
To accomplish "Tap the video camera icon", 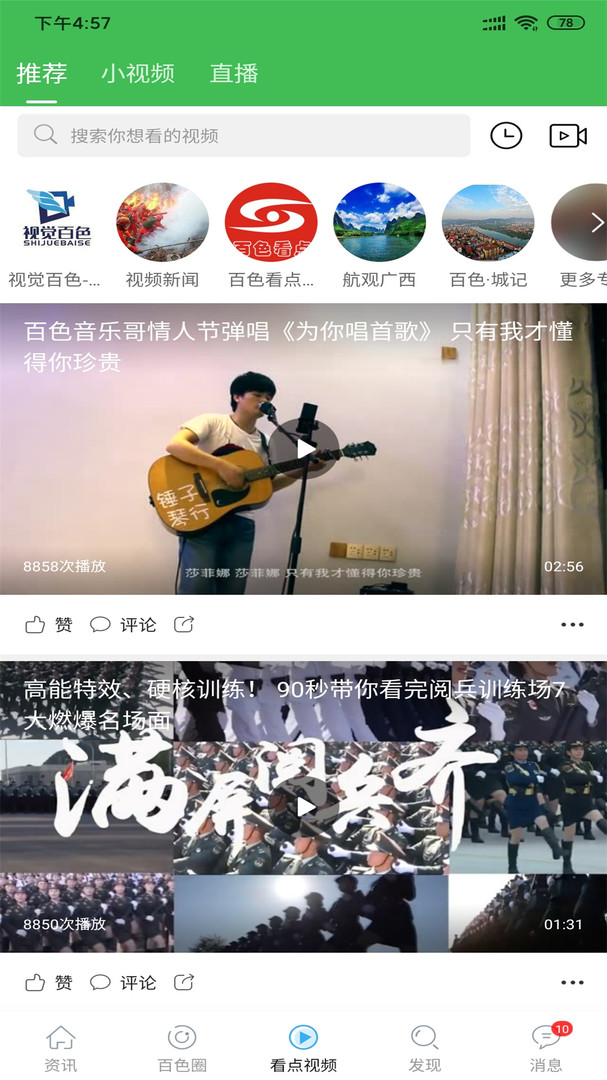I will [567, 135].
